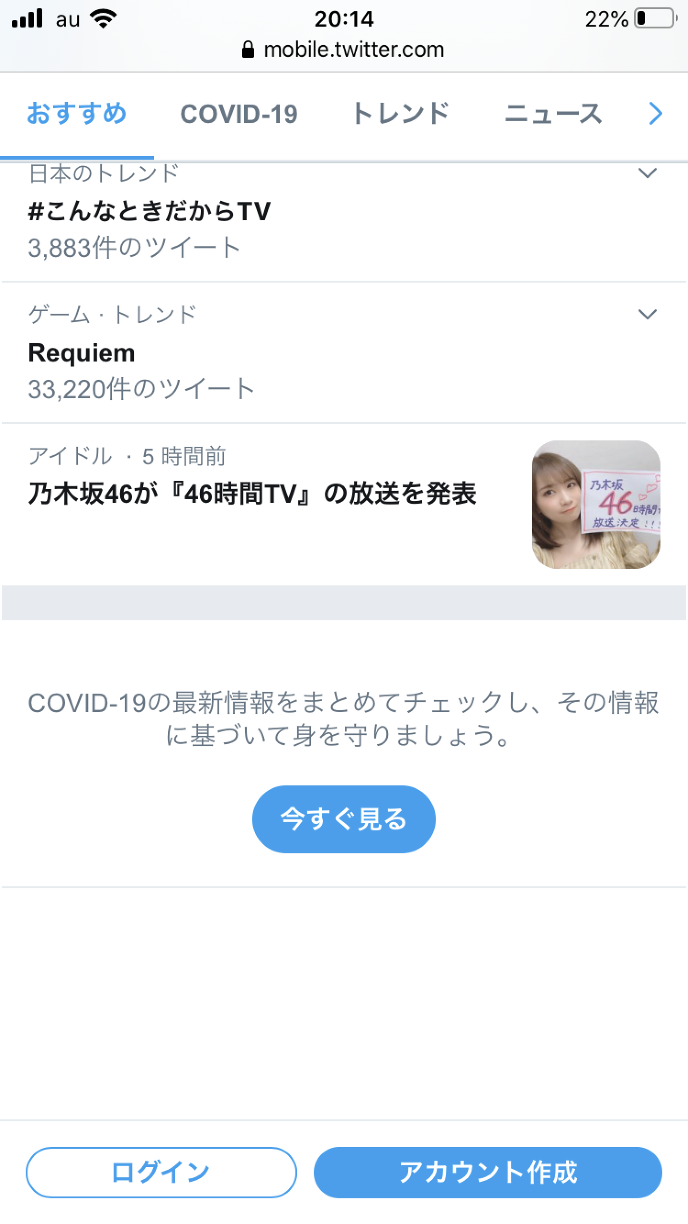
Task: Tap the 今すぐ見る button
Action: coord(343,819)
